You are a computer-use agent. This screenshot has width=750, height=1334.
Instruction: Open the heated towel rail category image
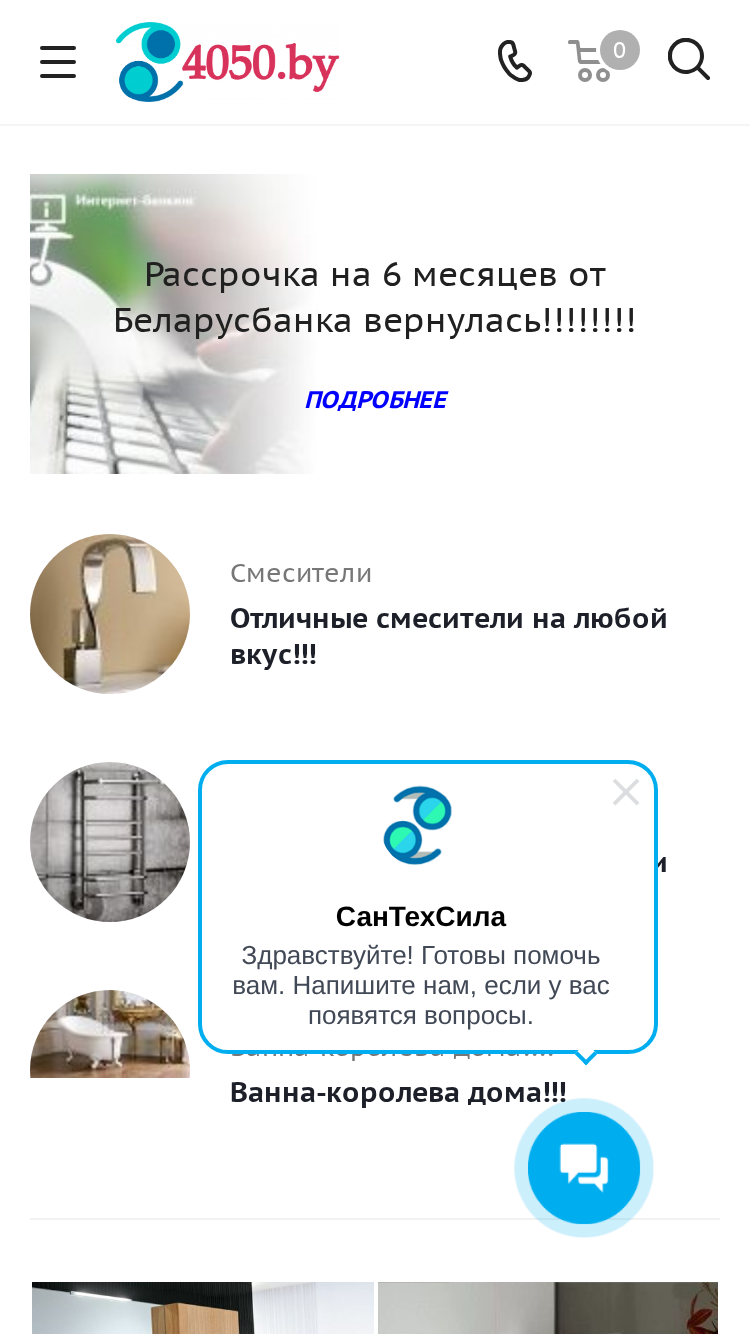(x=110, y=842)
